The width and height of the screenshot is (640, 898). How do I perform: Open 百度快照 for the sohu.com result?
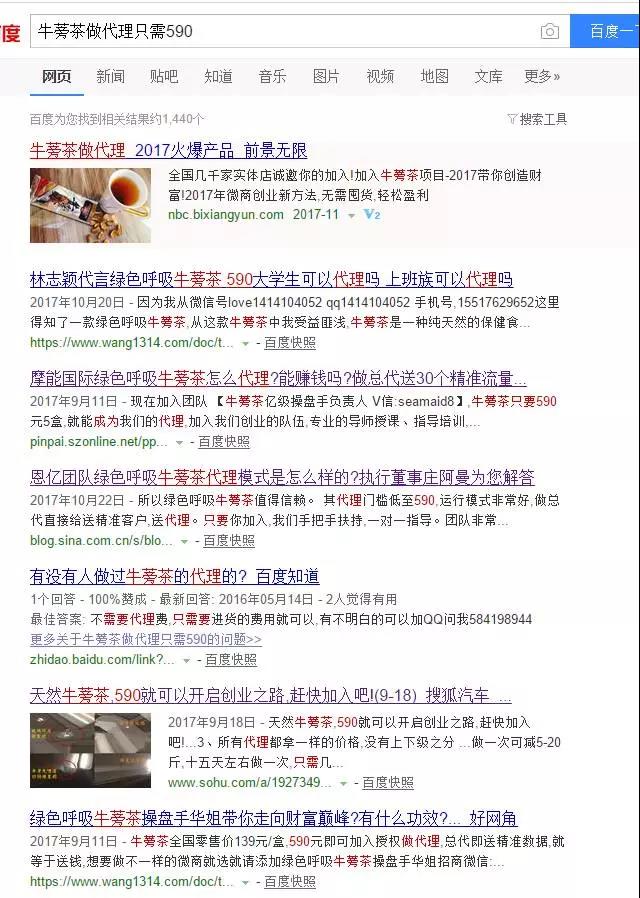click(x=388, y=782)
